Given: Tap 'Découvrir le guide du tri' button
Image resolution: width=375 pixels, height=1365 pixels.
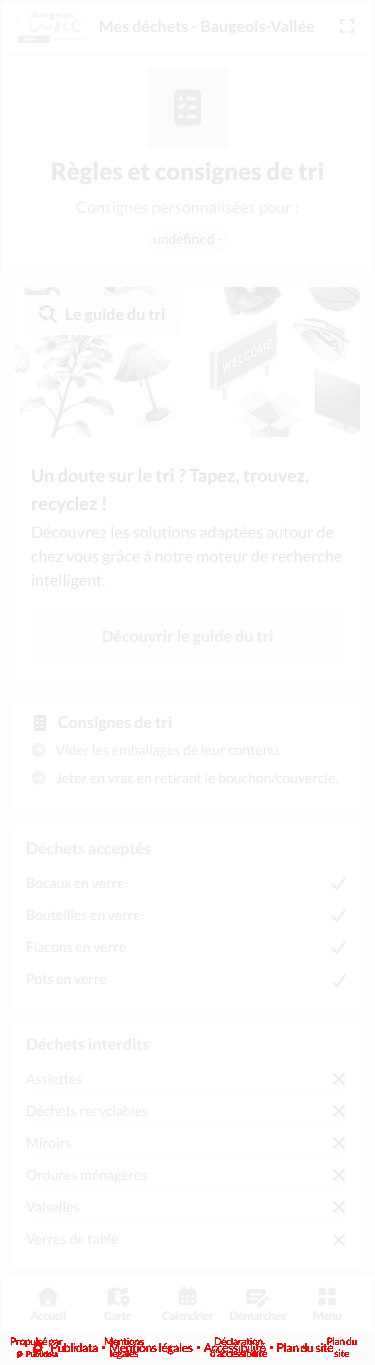Looking at the screenshot, I should [187, 637].
